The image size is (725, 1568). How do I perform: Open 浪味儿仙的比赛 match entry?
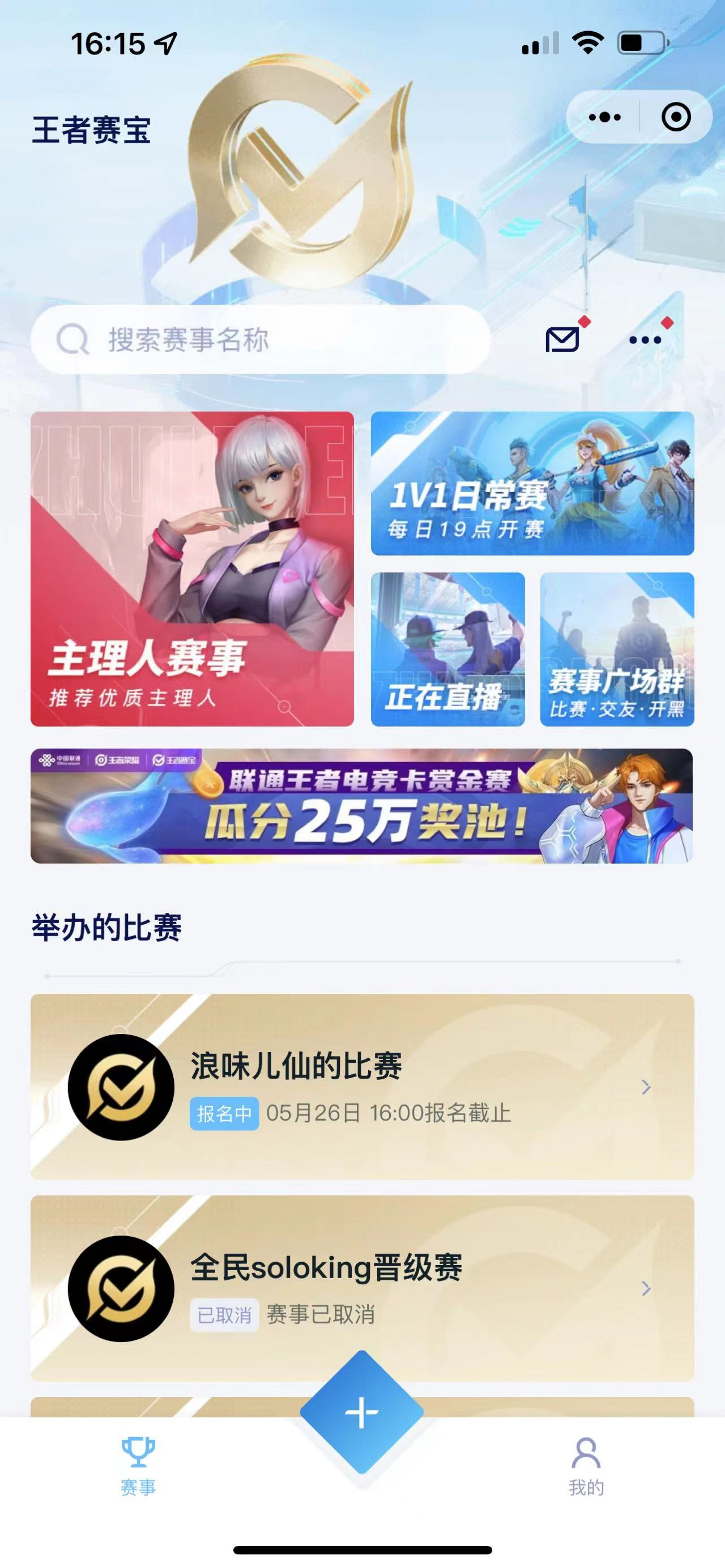361,1087
